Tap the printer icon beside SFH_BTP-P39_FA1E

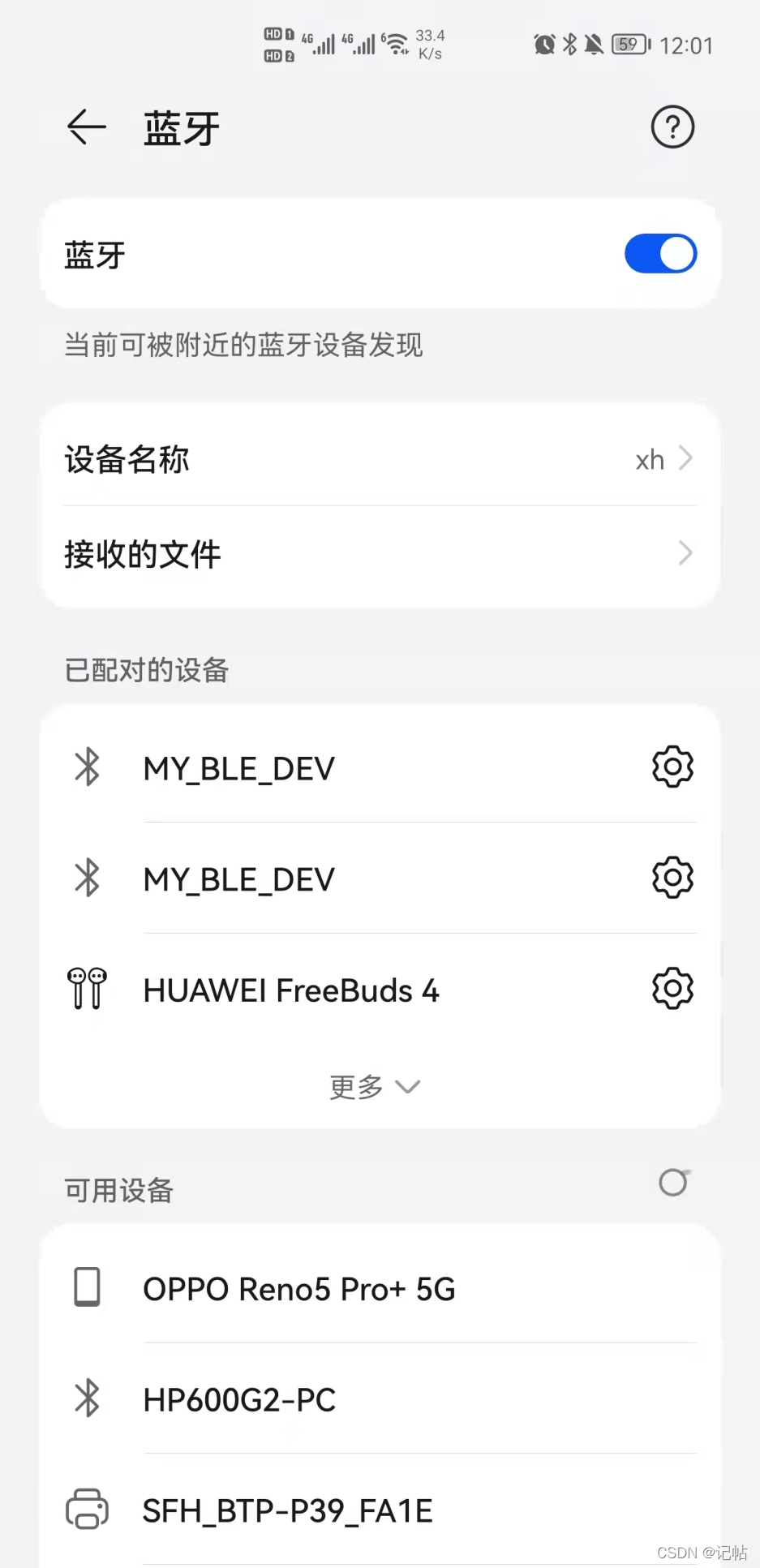point(86,1509)
